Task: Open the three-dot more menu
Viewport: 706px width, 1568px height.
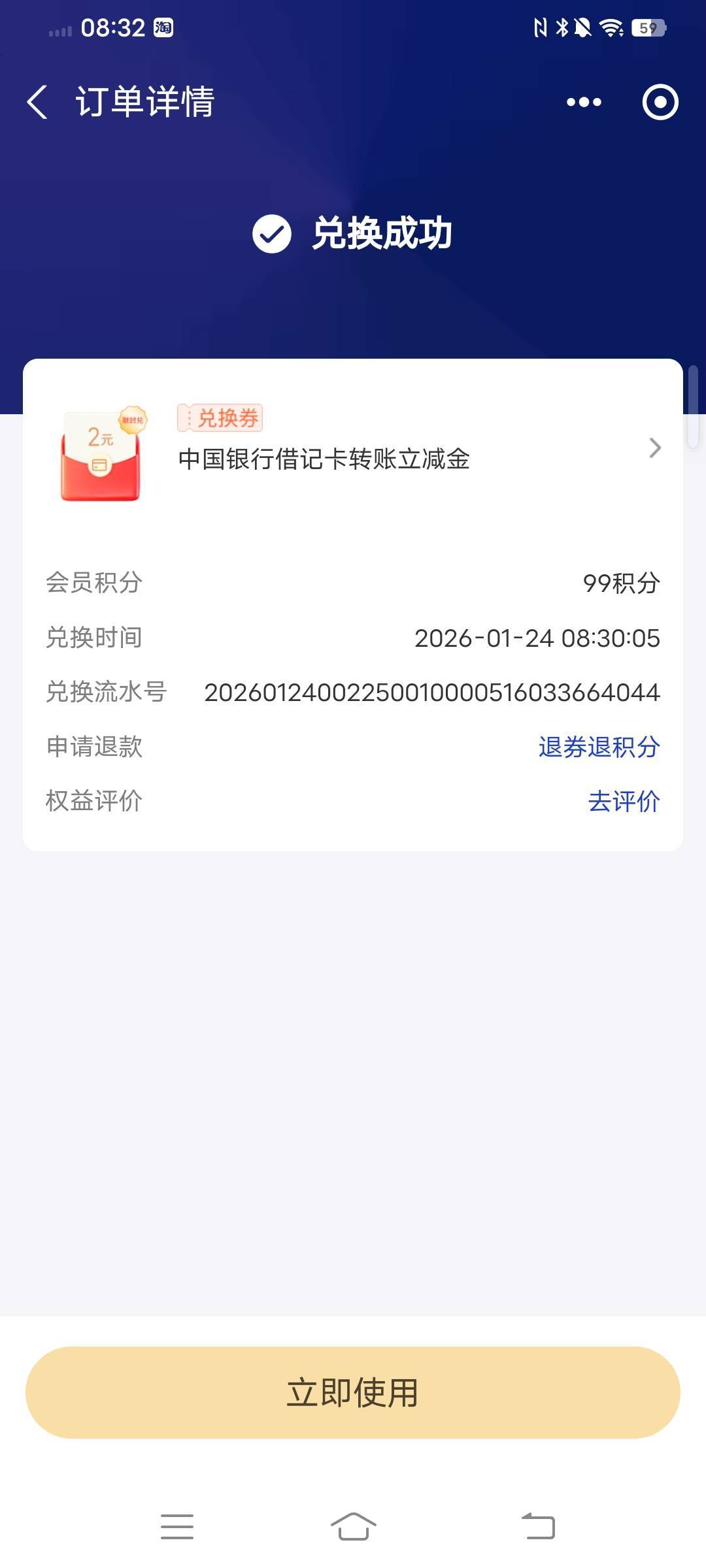Action: point(584,102)
